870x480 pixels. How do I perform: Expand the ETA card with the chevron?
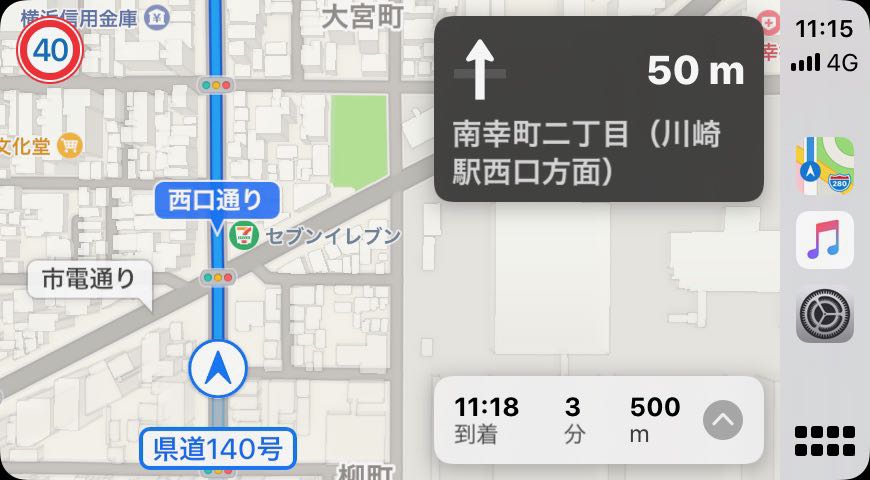click(x=723, y=420)
